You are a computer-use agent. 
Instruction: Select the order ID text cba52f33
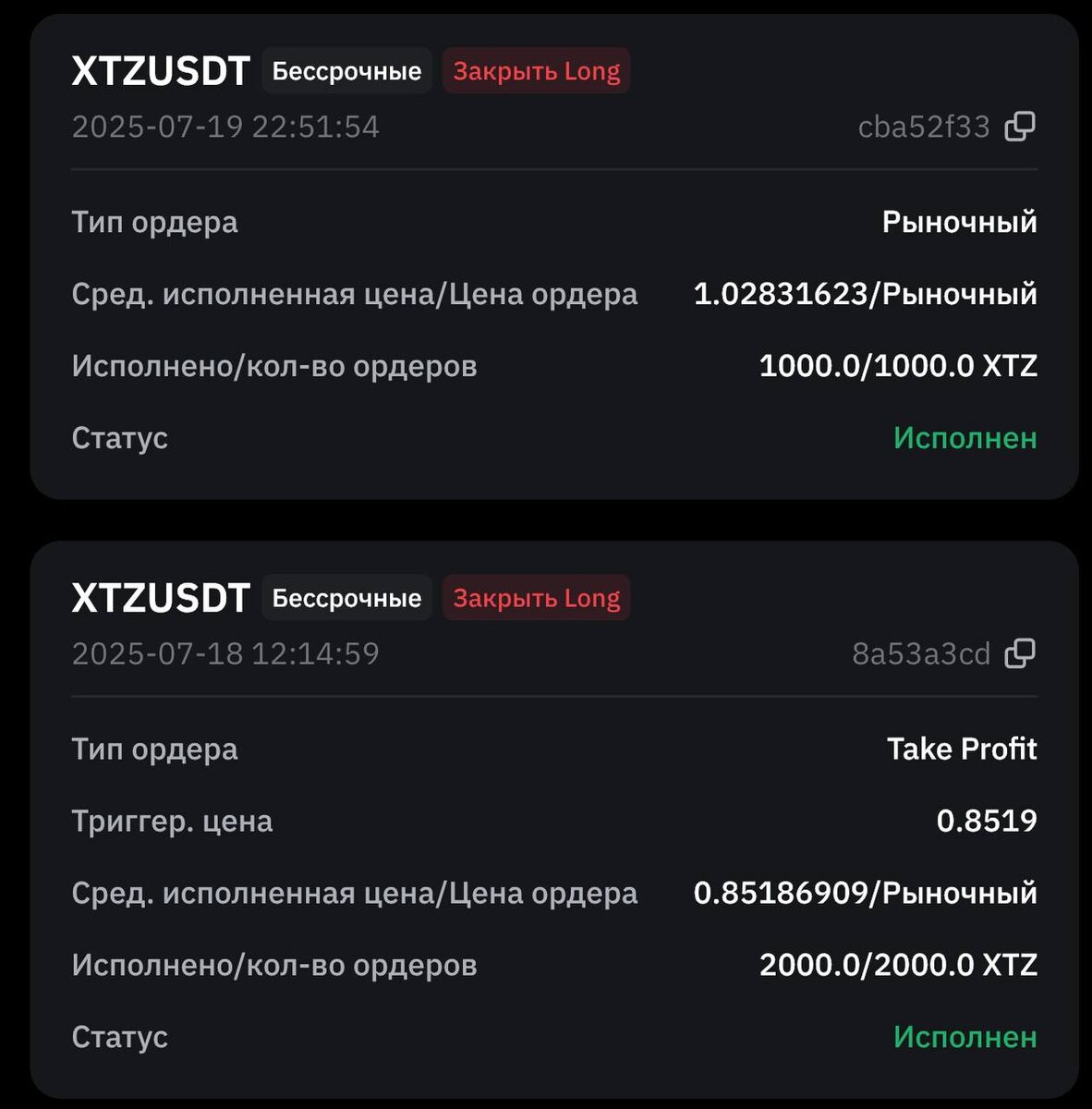click(x=923, y=129)
